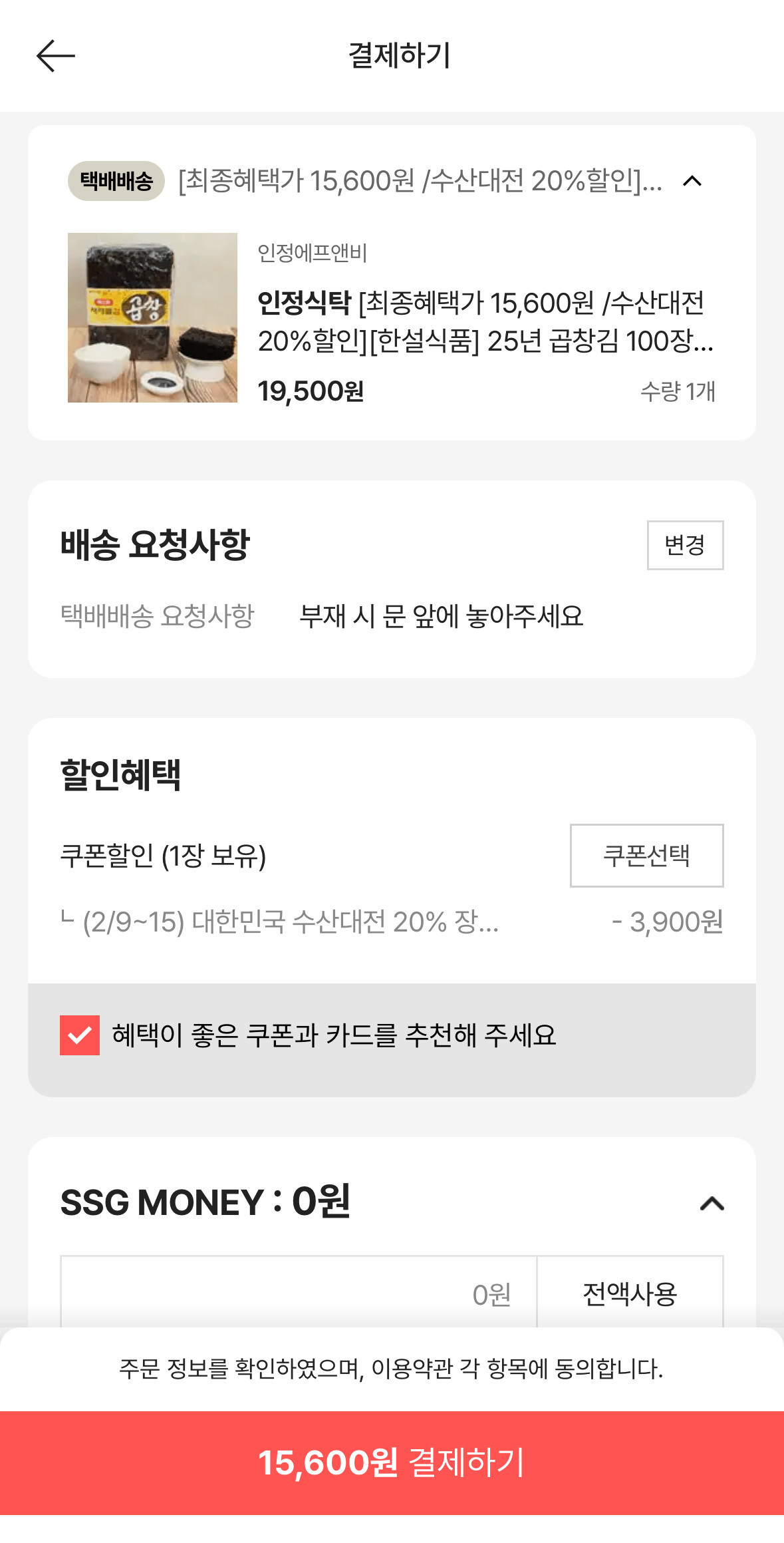Viewport: 784px width, 1543px height.
Task: Open the 쿠폰선택 coupon selector
Action: pos(646,856)
